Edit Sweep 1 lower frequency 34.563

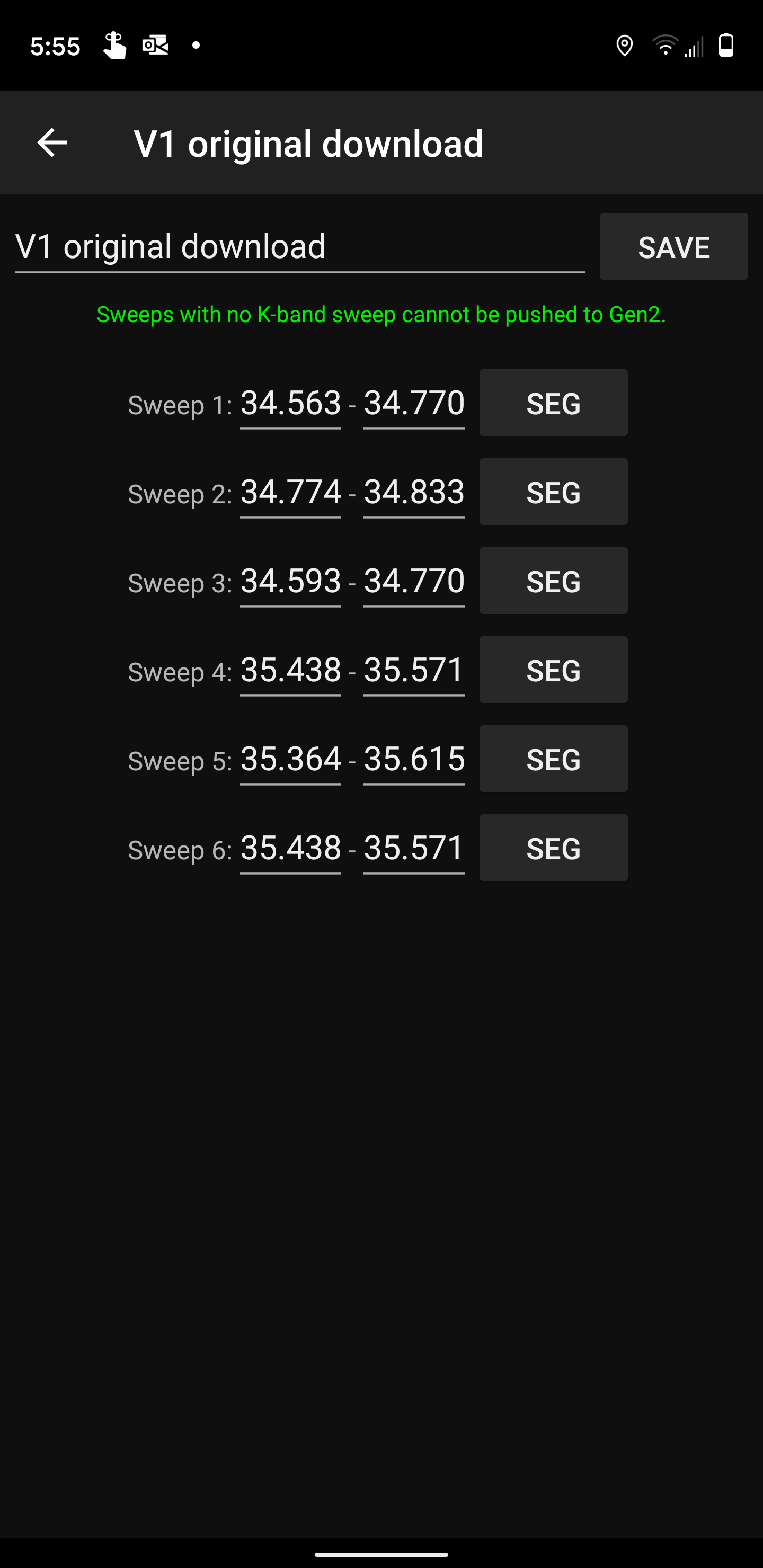[x=290, y=403]
